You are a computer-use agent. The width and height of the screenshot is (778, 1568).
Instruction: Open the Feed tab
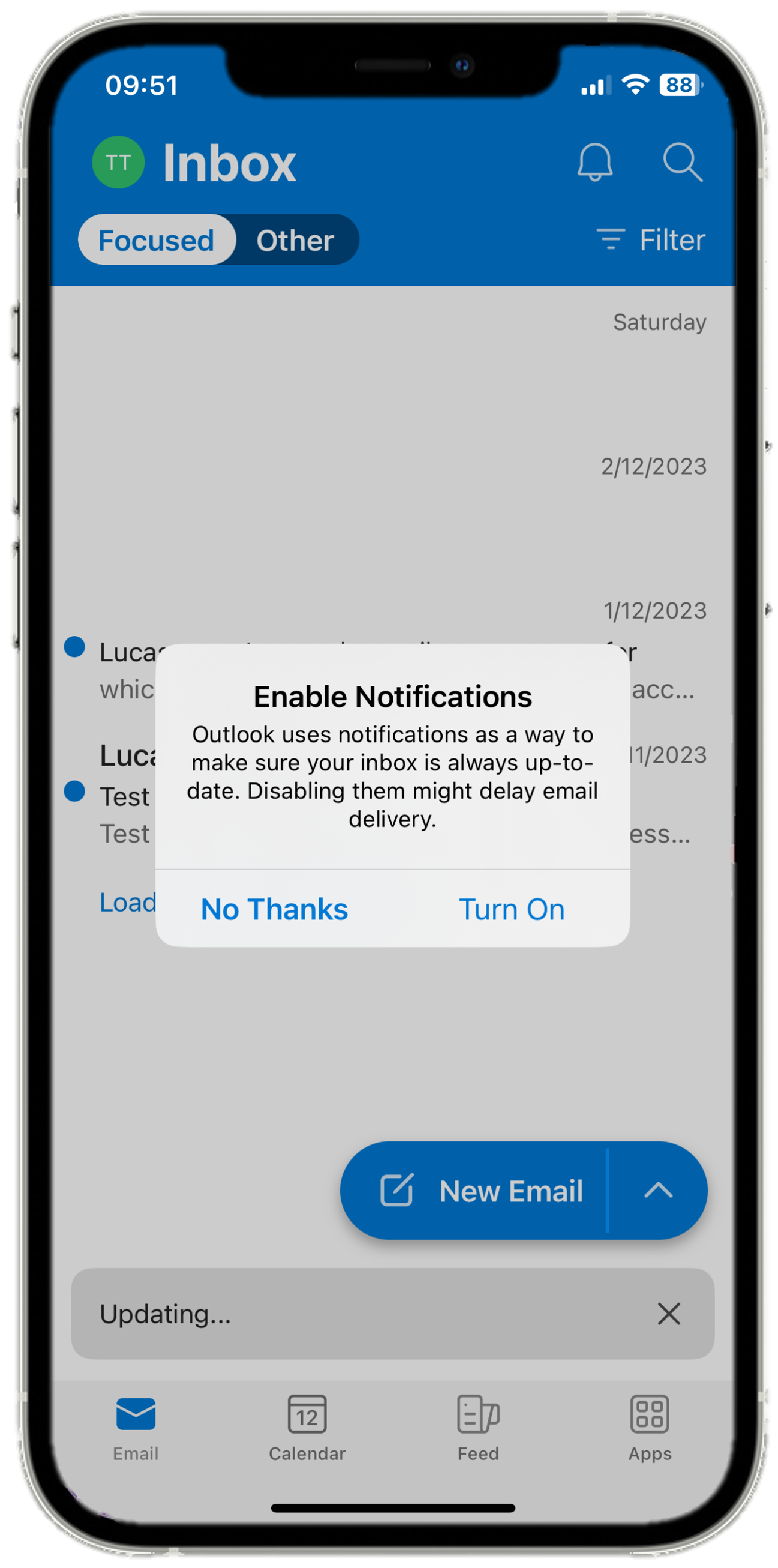click(x=478, y=1428)
